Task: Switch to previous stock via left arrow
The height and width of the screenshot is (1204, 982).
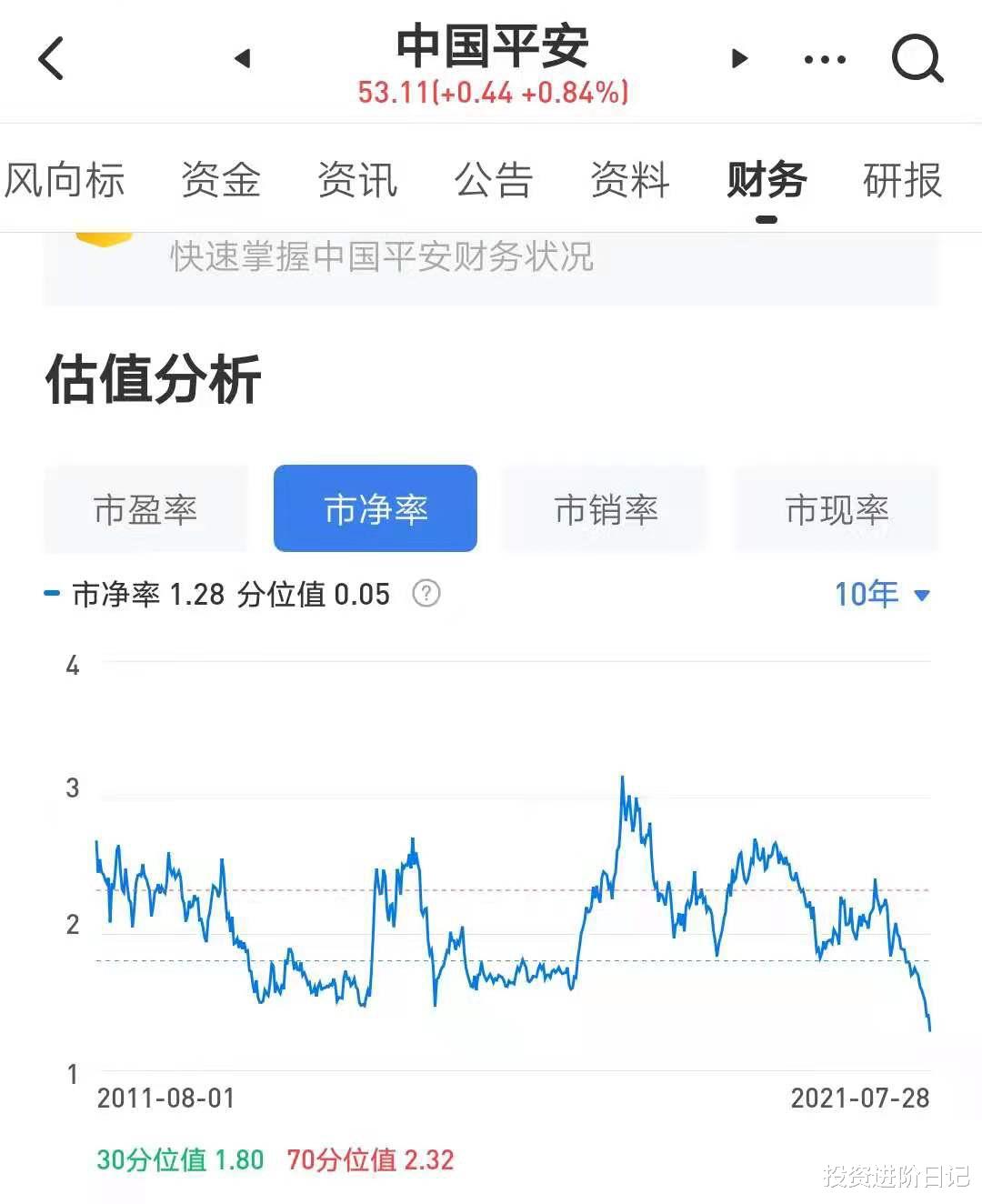Action: point(241,58)
